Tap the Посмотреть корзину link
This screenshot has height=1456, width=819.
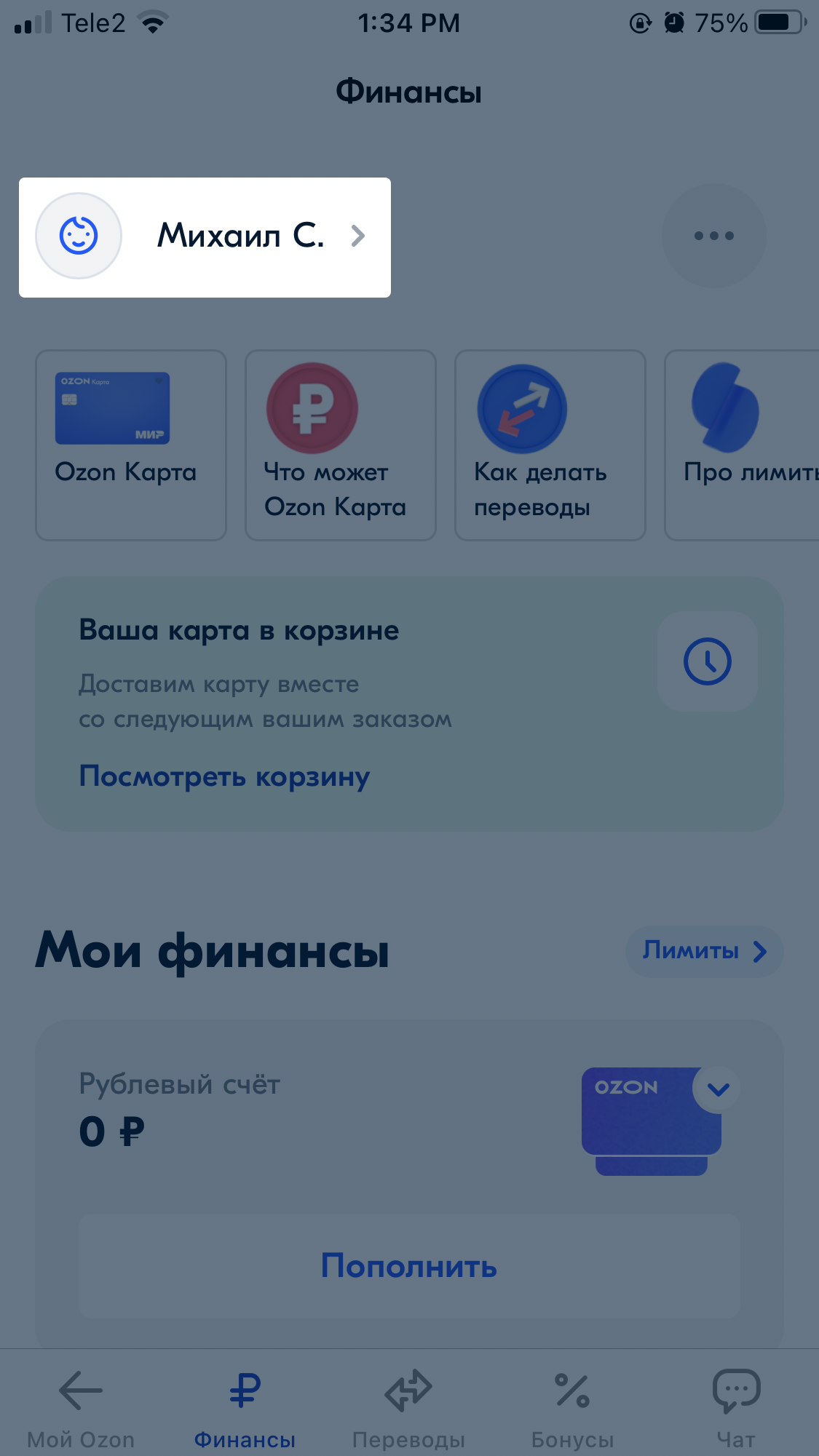[x=224, y=776]
